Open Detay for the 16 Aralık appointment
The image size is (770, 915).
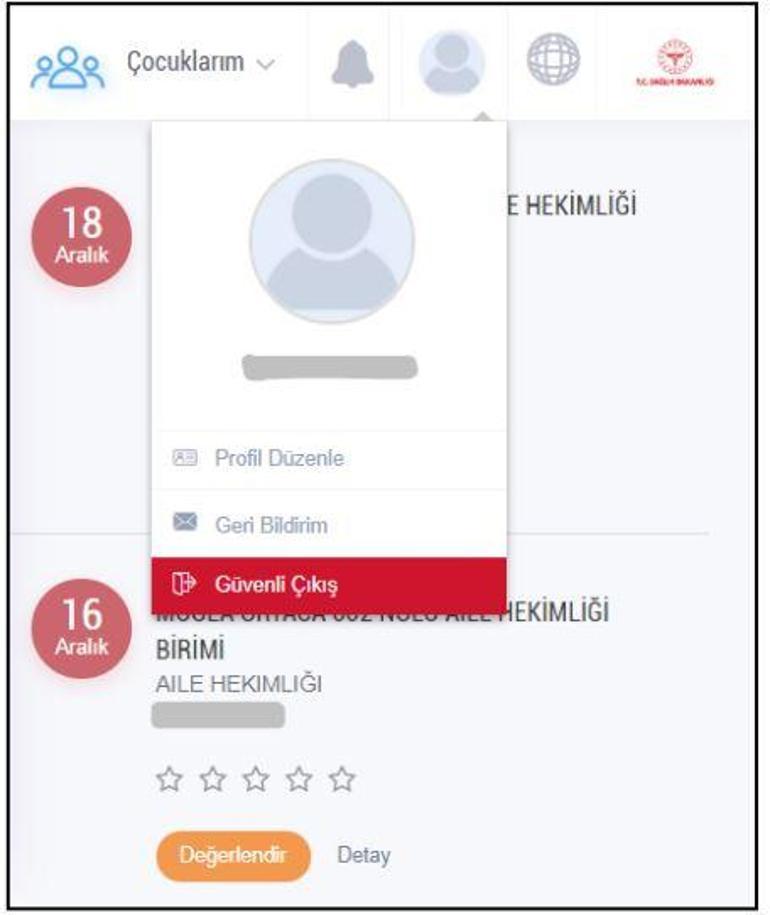click(x=364, y=855)
